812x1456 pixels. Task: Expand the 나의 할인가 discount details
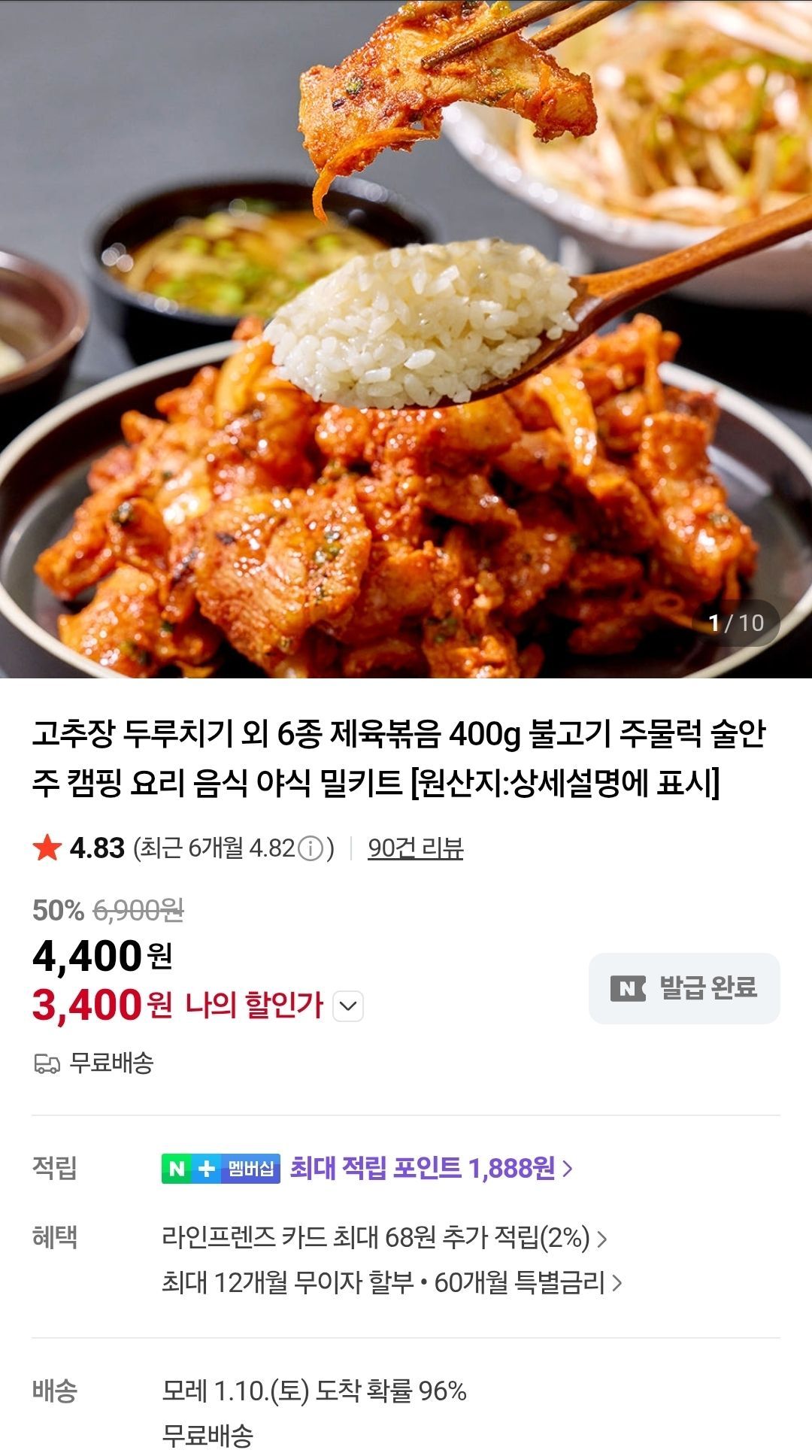[348, 1006]
